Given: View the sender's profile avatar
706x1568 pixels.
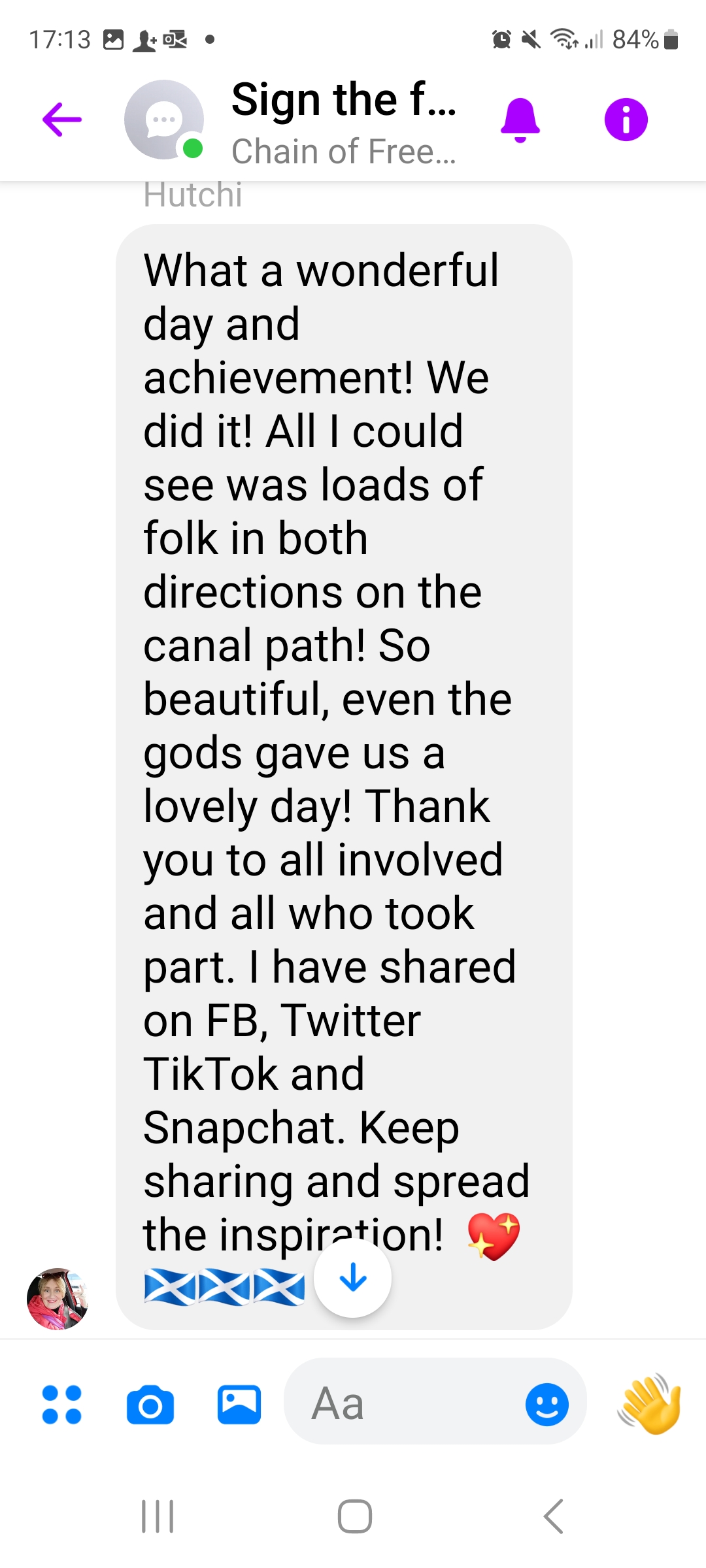Looking at the screenshot, I should 58,1299.
